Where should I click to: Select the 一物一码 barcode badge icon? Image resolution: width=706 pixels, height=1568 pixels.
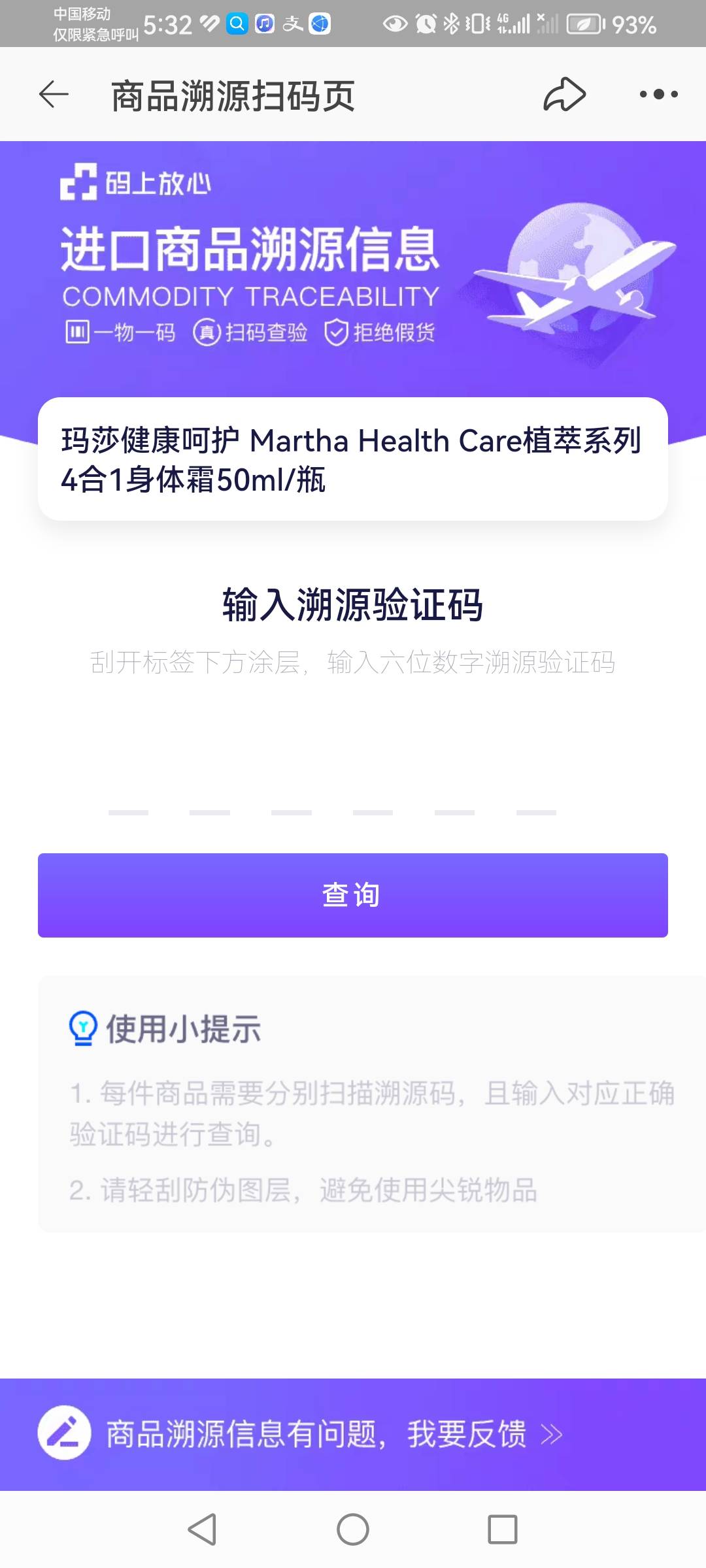78,333
